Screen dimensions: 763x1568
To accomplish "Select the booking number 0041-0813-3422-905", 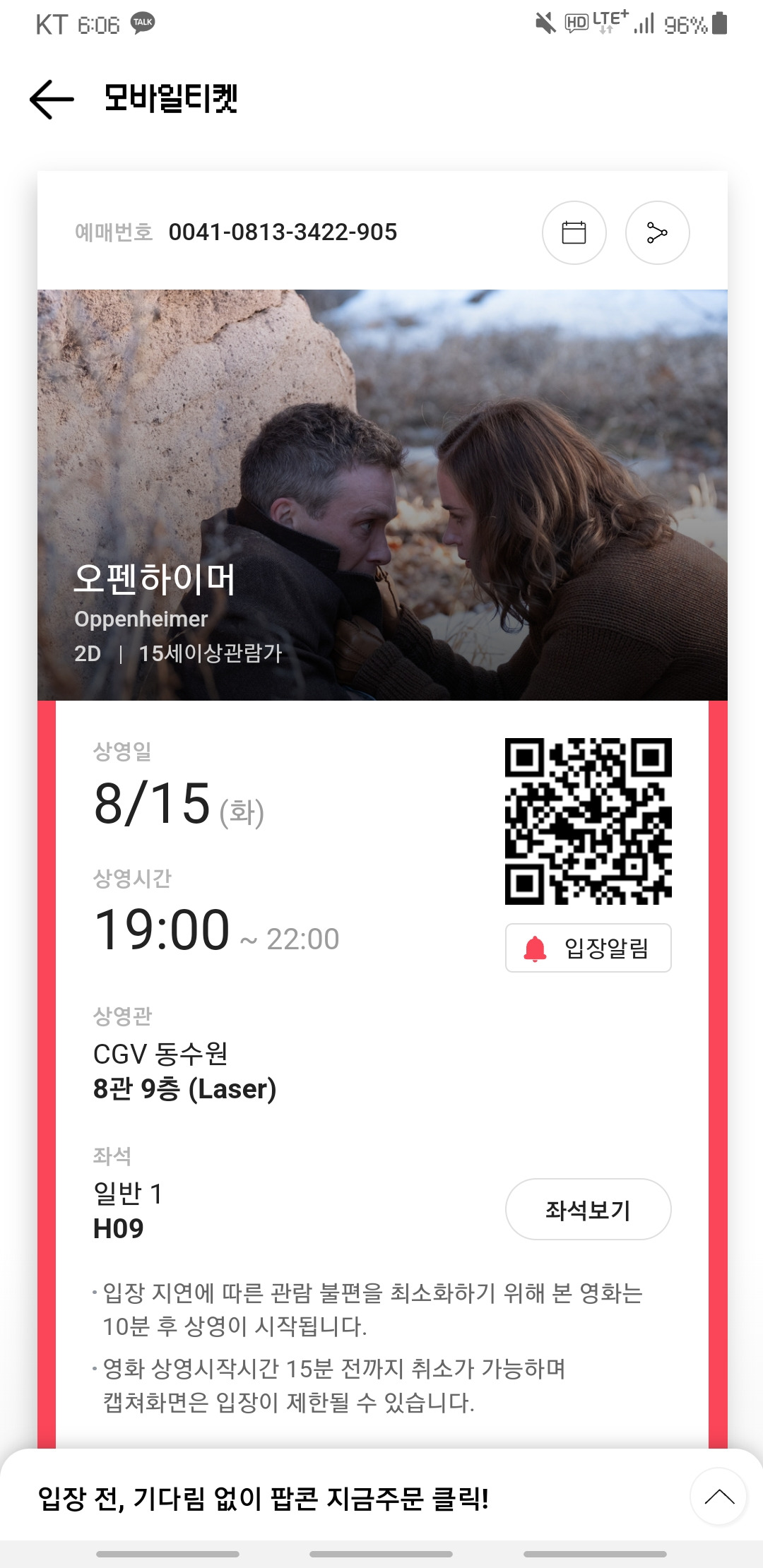I will coord(283,232).
